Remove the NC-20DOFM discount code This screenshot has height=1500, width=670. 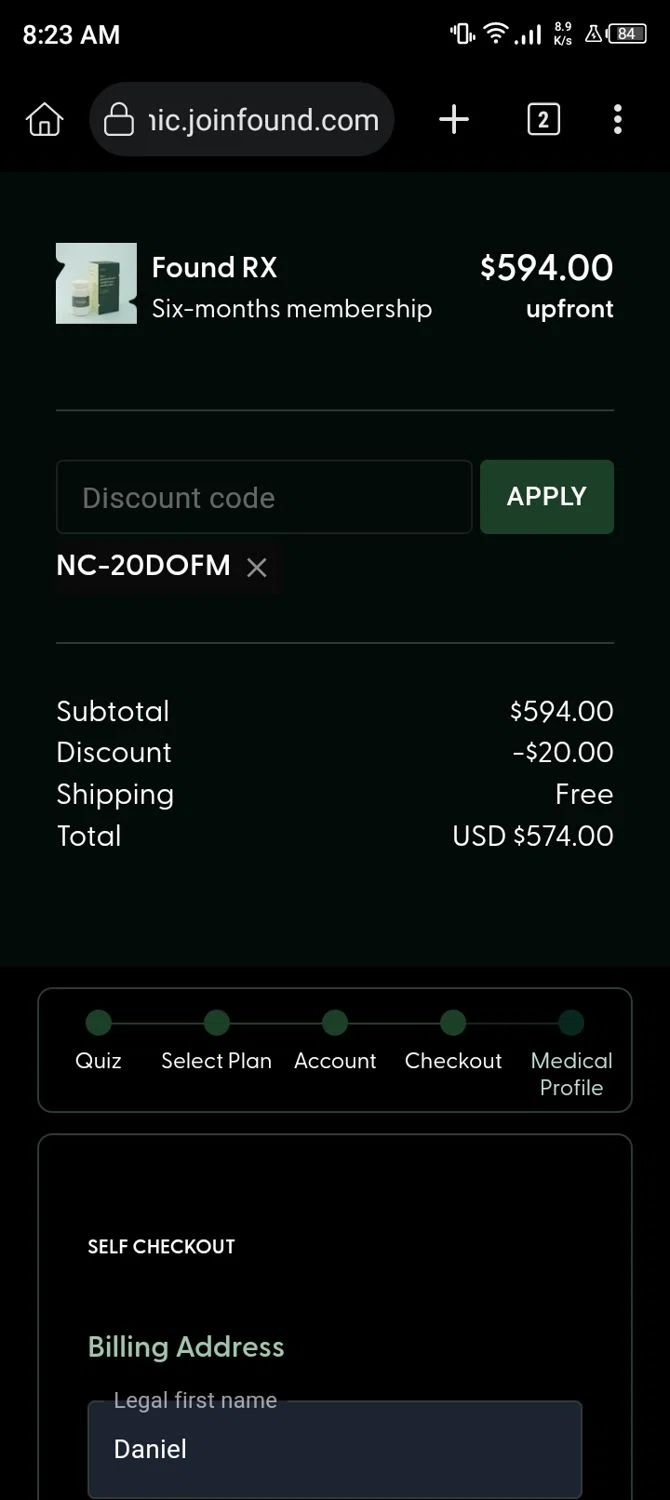pos(257,567)
